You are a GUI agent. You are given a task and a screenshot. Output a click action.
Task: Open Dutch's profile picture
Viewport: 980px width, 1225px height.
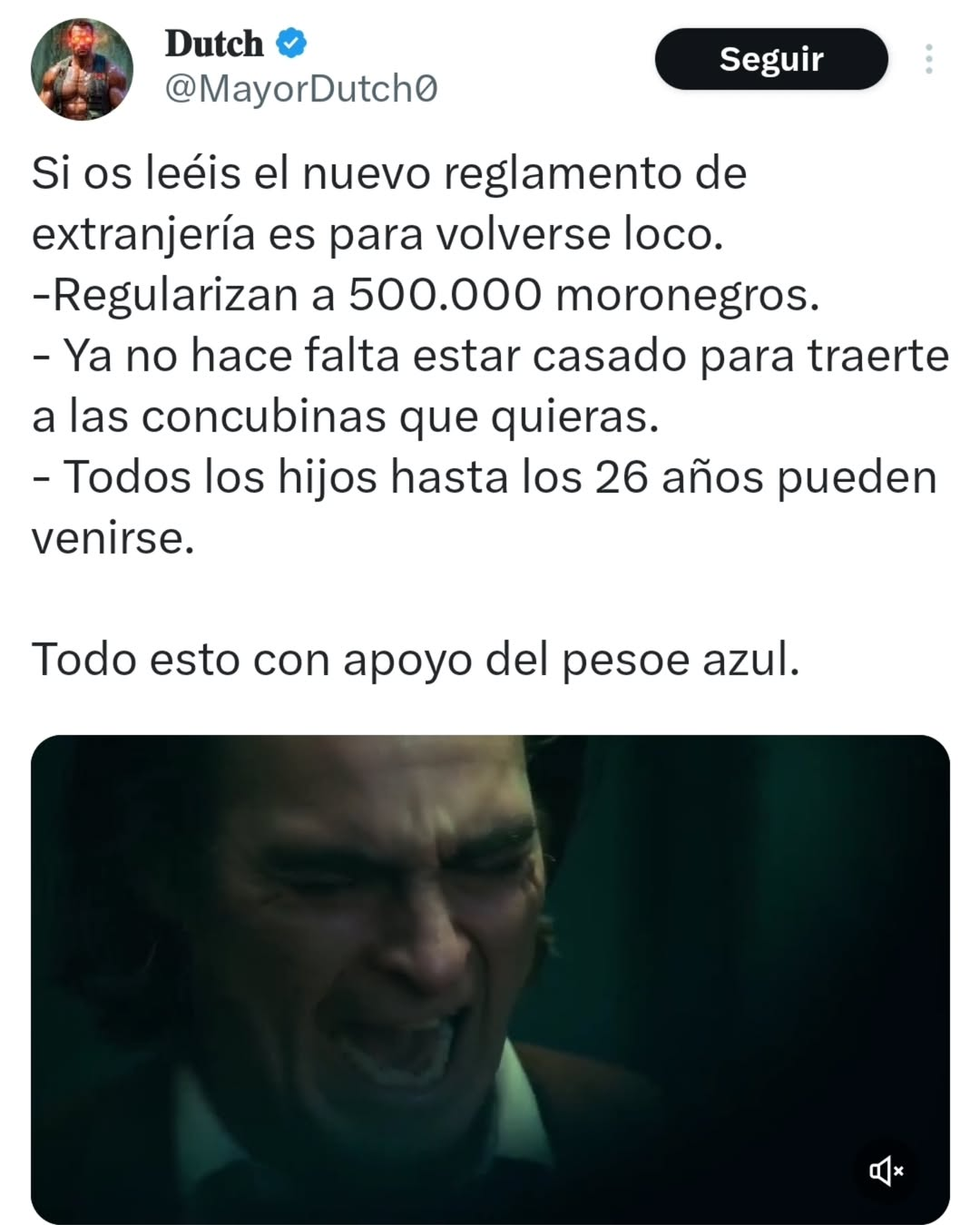coord(82,70)
